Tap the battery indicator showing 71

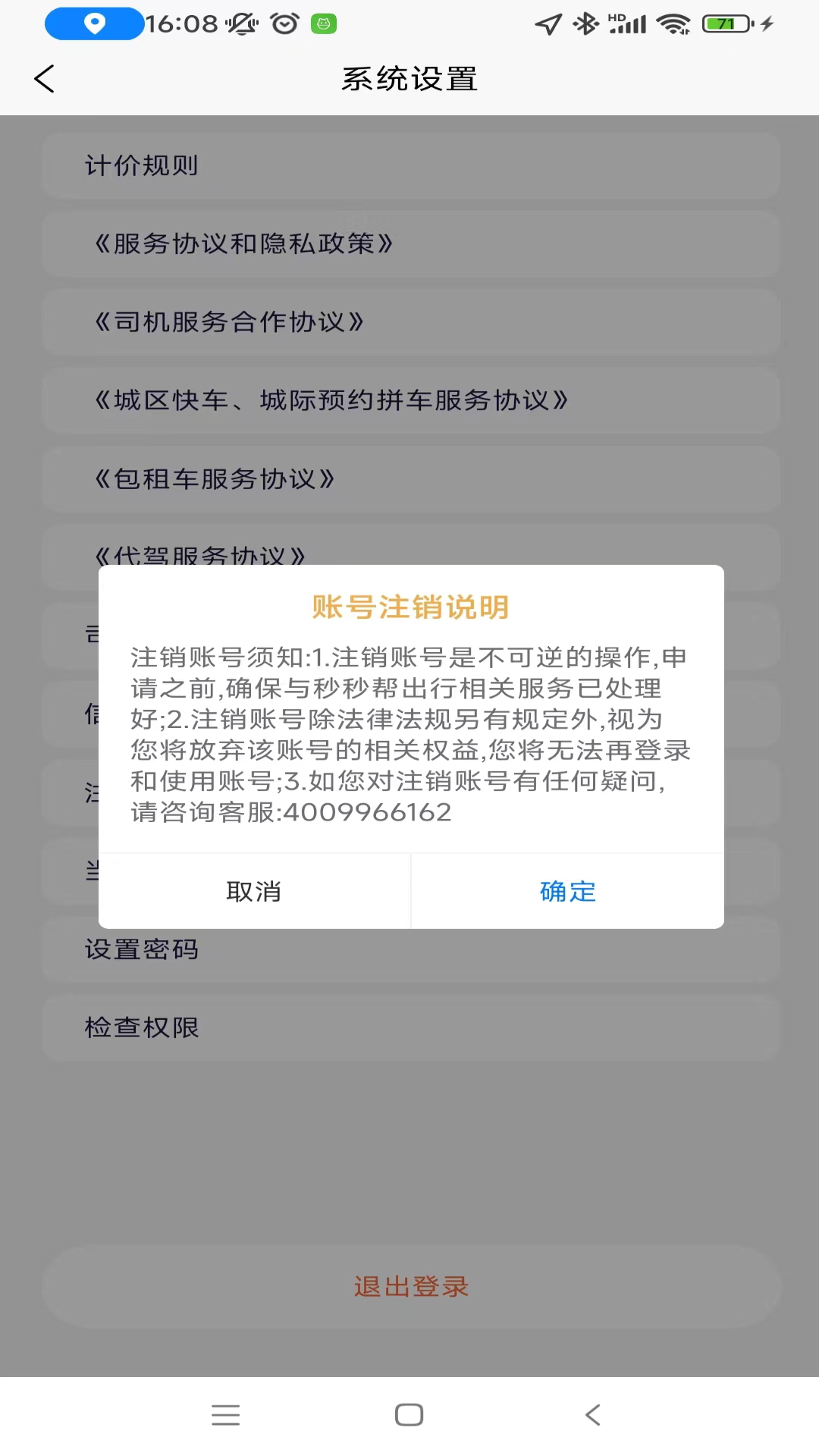pos(724,23)
